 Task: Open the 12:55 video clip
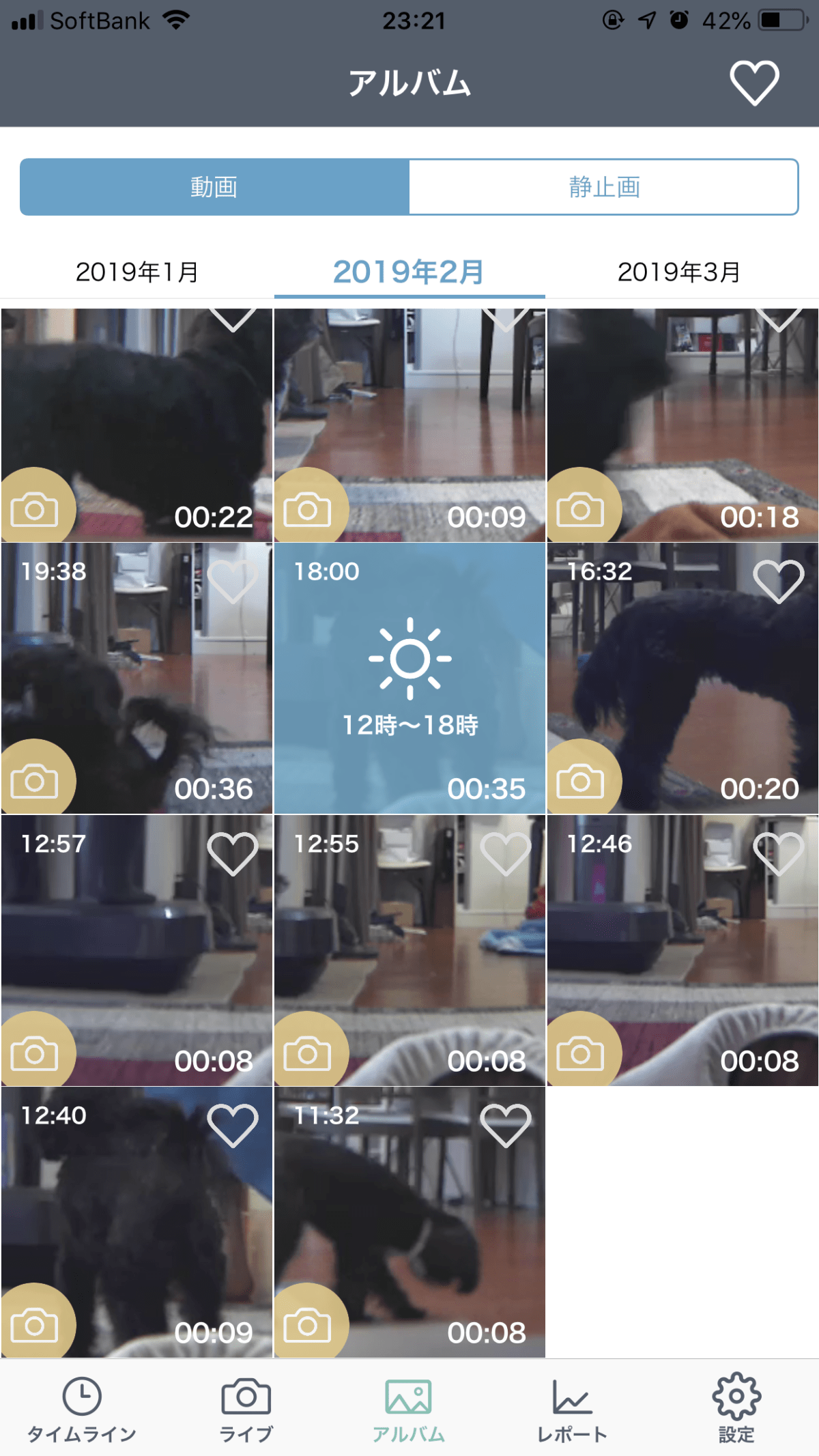coord(409,949)
